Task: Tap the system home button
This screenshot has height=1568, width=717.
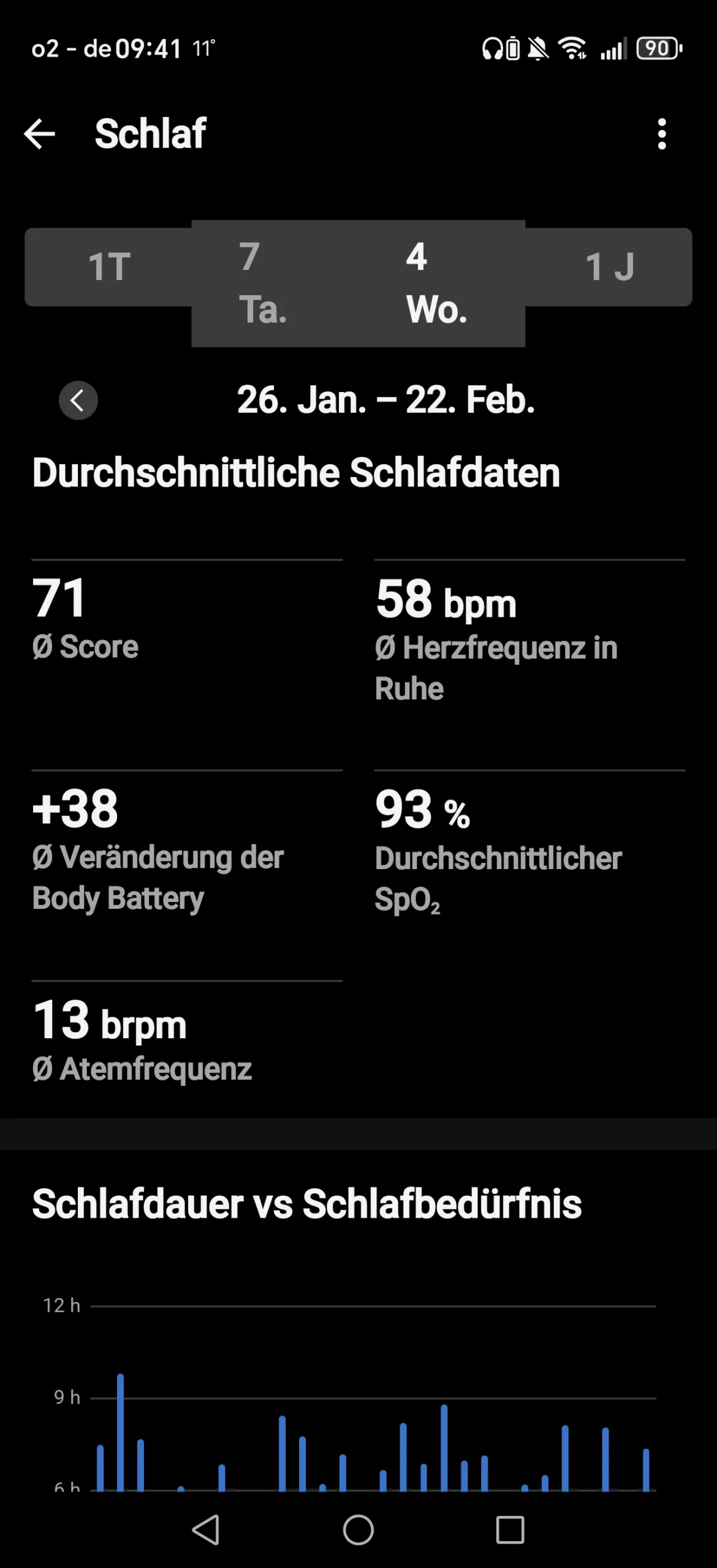Action: tap(358, 1529)
